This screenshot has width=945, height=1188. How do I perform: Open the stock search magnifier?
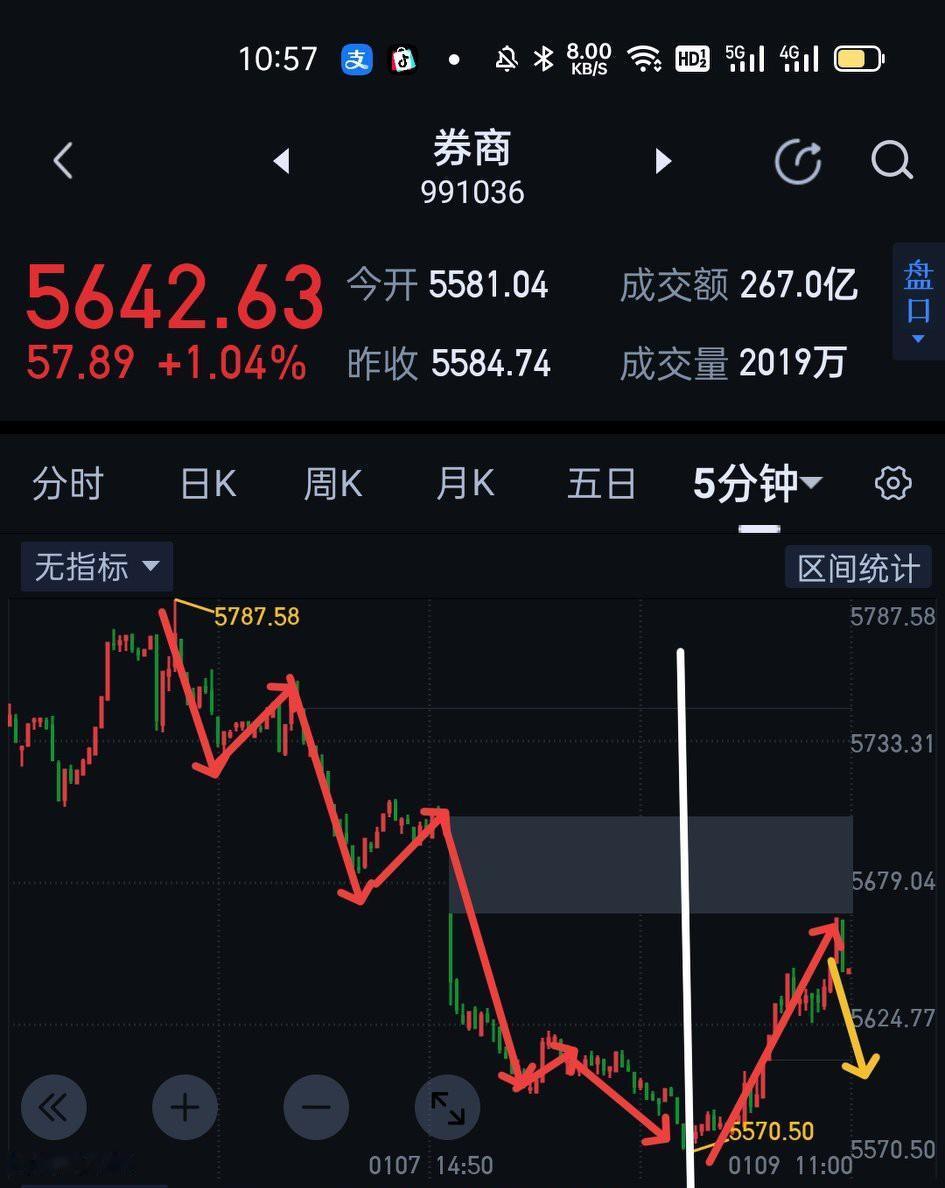[890, 161]
